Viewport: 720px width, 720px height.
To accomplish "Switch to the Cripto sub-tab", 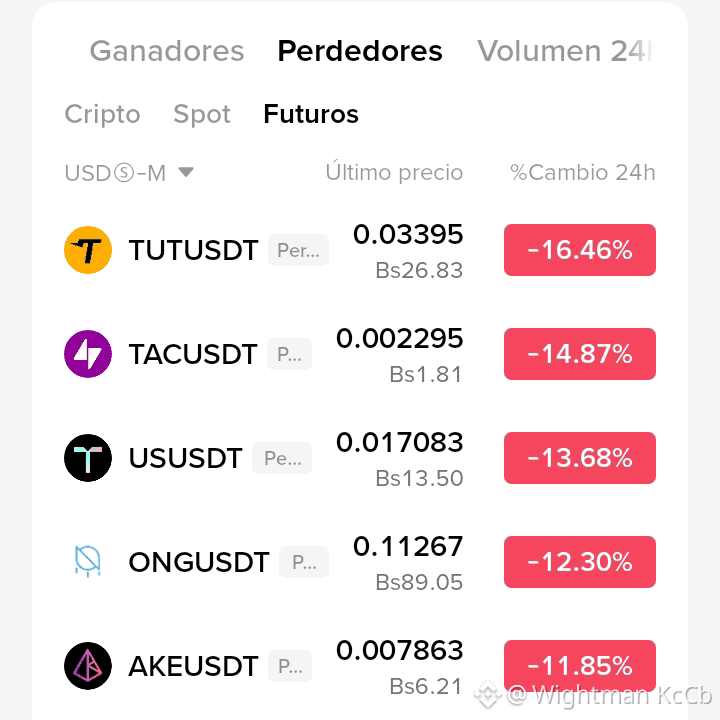I will (102, 114).
